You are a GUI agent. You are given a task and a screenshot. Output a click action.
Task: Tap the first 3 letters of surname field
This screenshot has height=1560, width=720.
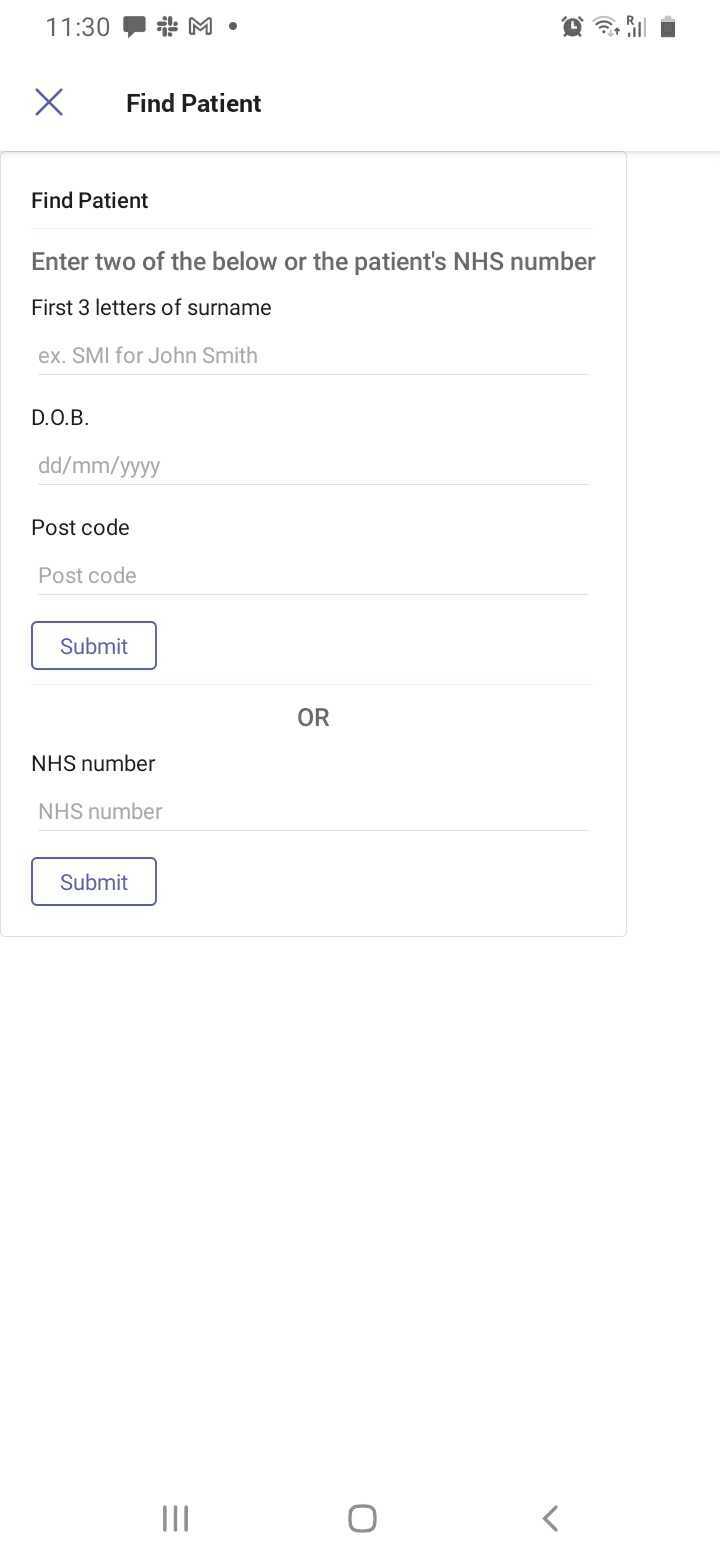pyautogui.click(x=313, y=355)
